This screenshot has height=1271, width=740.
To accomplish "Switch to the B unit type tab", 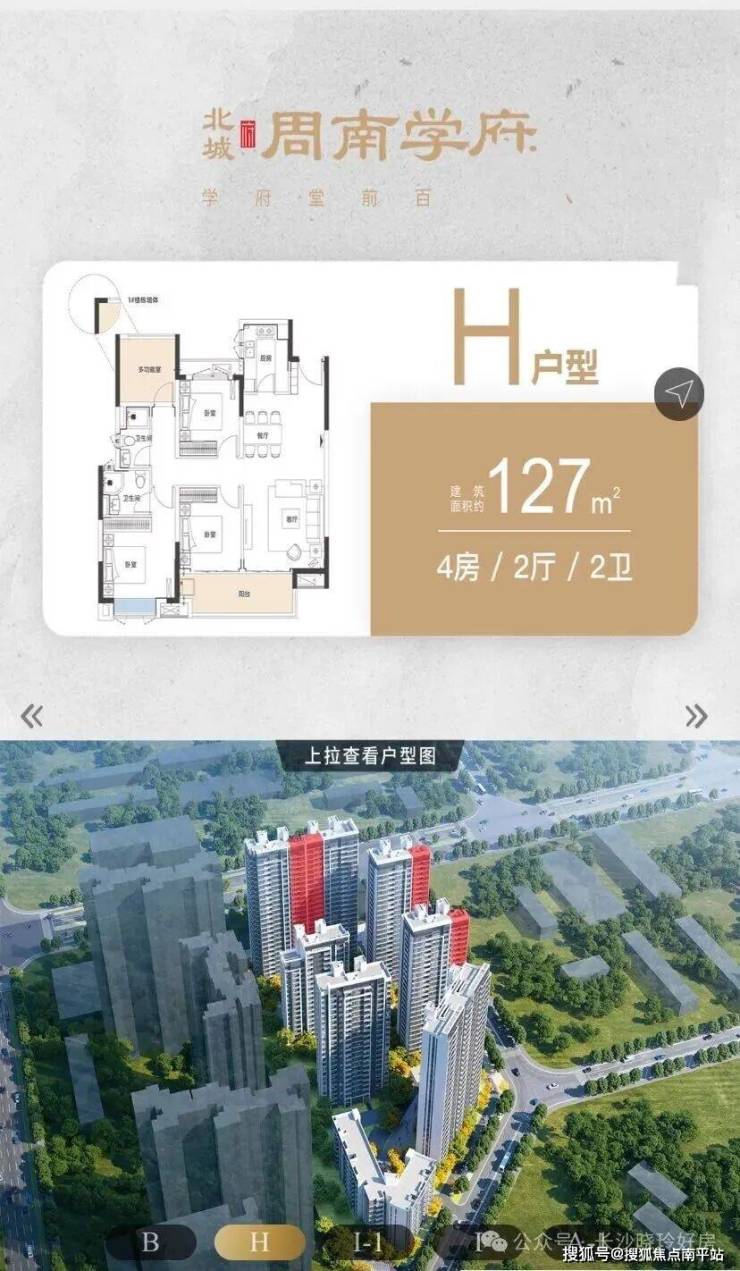I will 151,1243.
